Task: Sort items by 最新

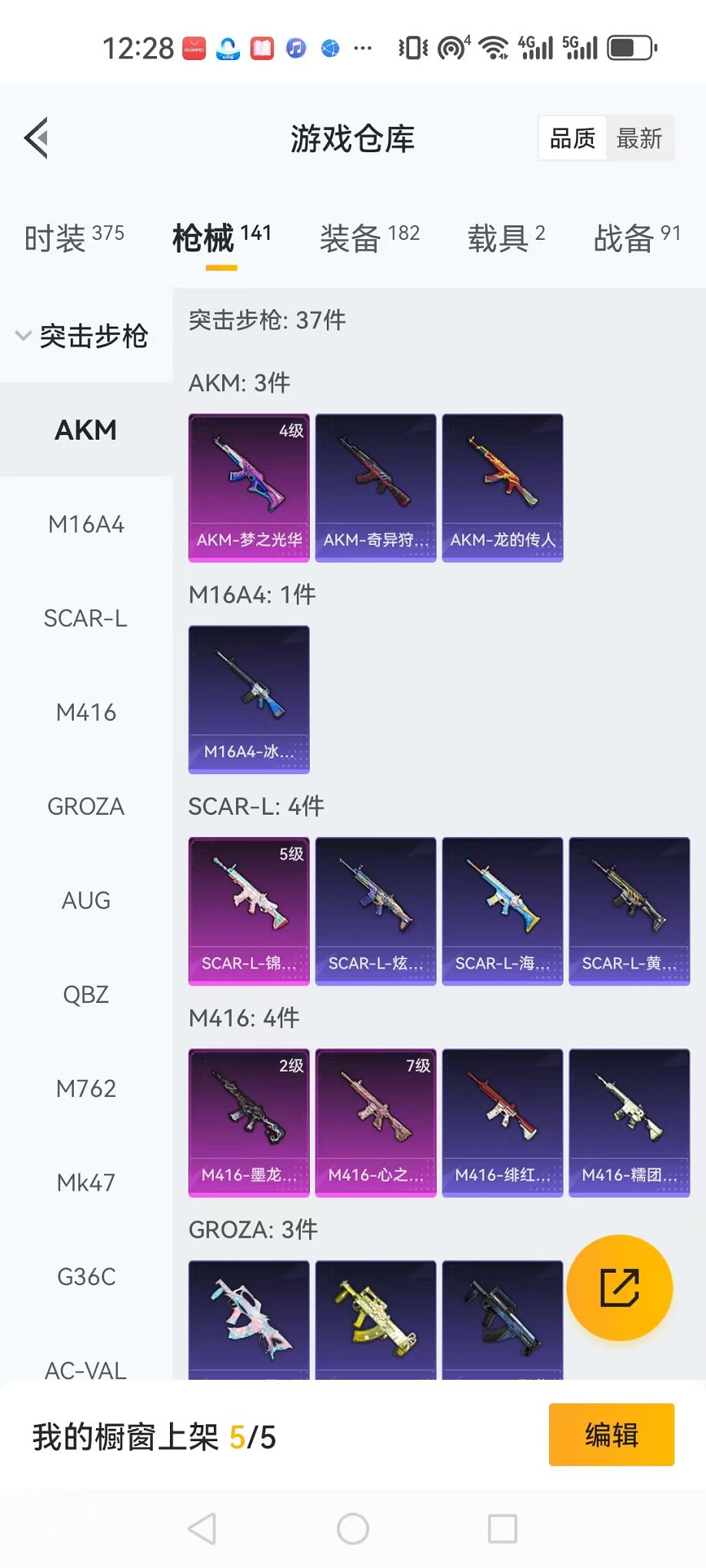Action: coord(638,138)
